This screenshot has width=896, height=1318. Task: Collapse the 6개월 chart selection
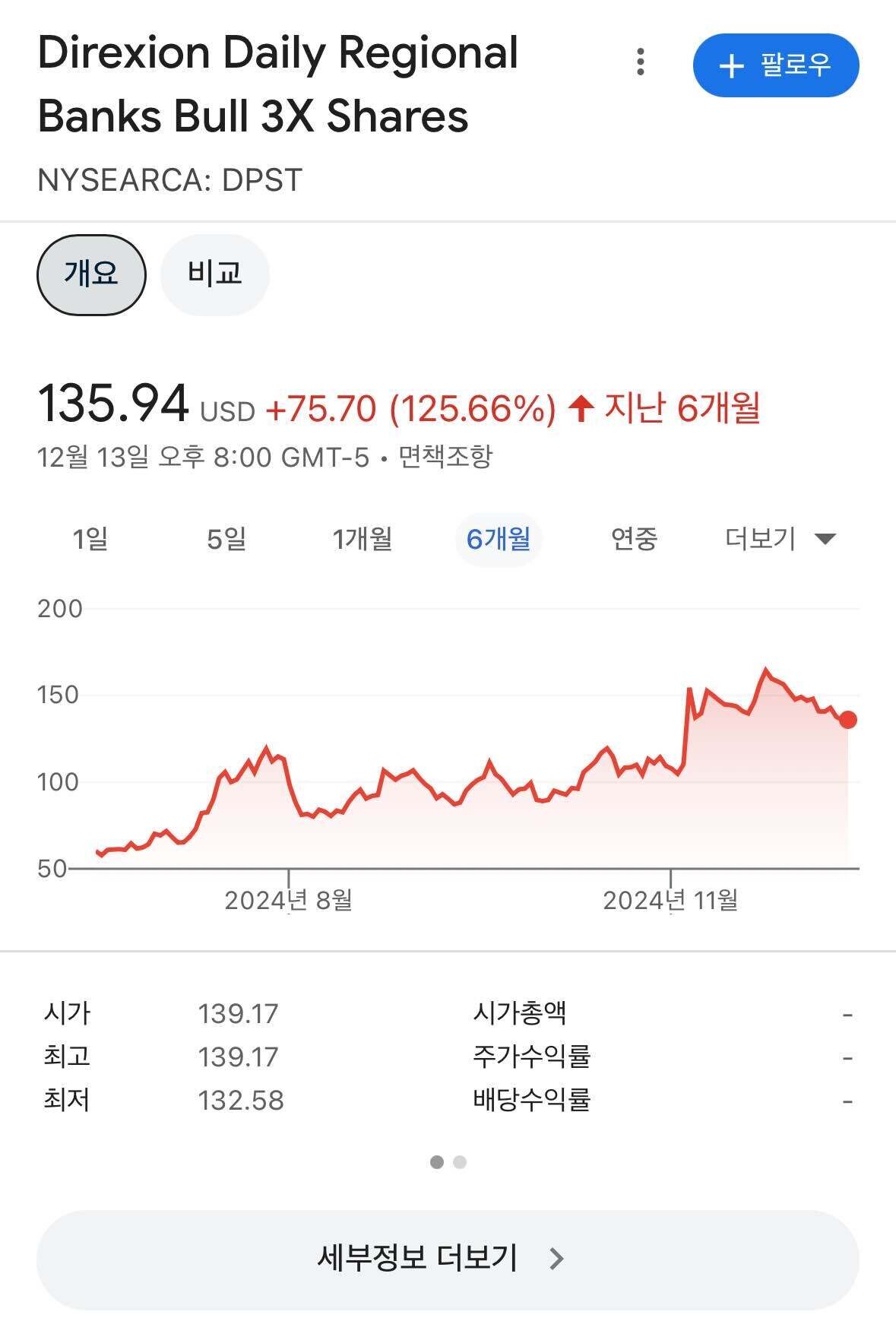click(498, 540)
